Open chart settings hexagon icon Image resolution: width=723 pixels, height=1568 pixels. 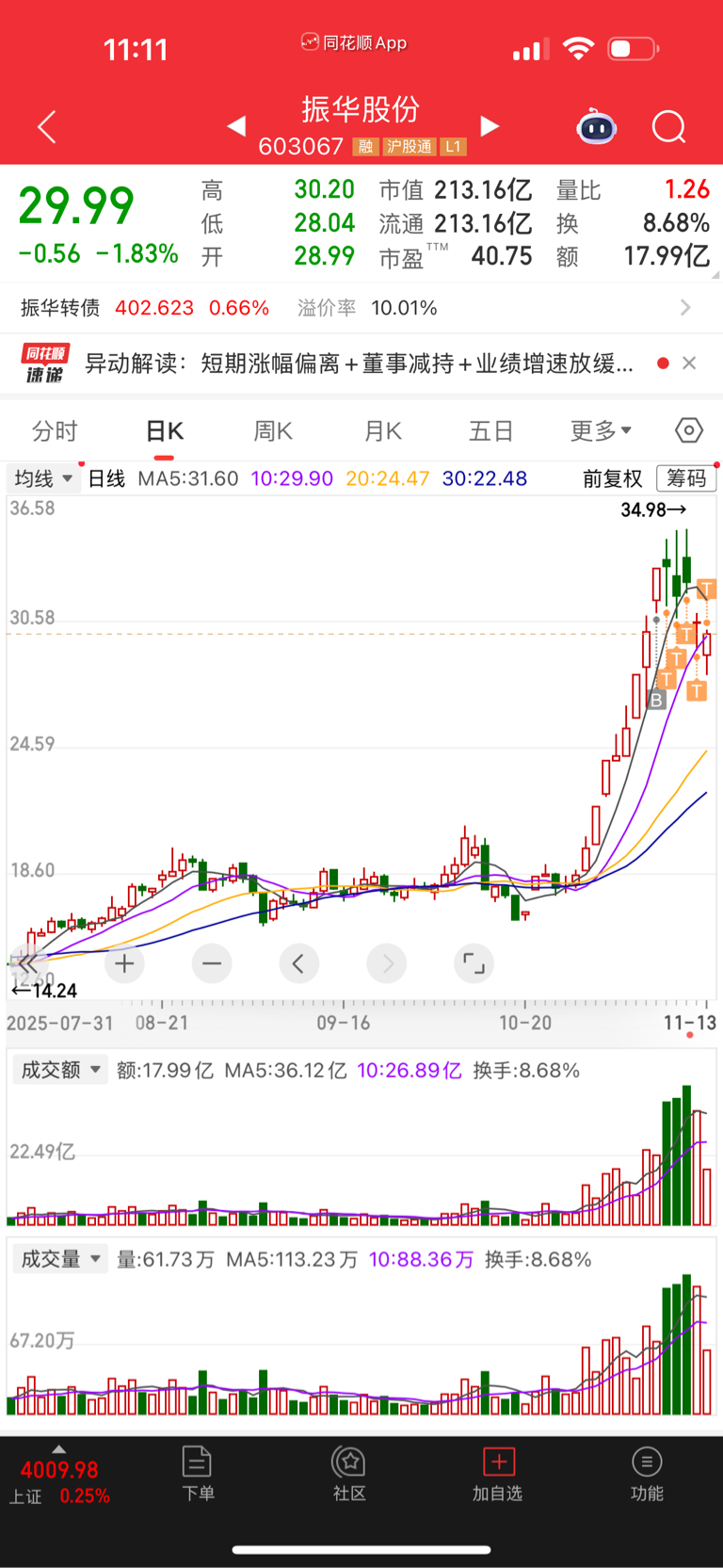point(689,430)
